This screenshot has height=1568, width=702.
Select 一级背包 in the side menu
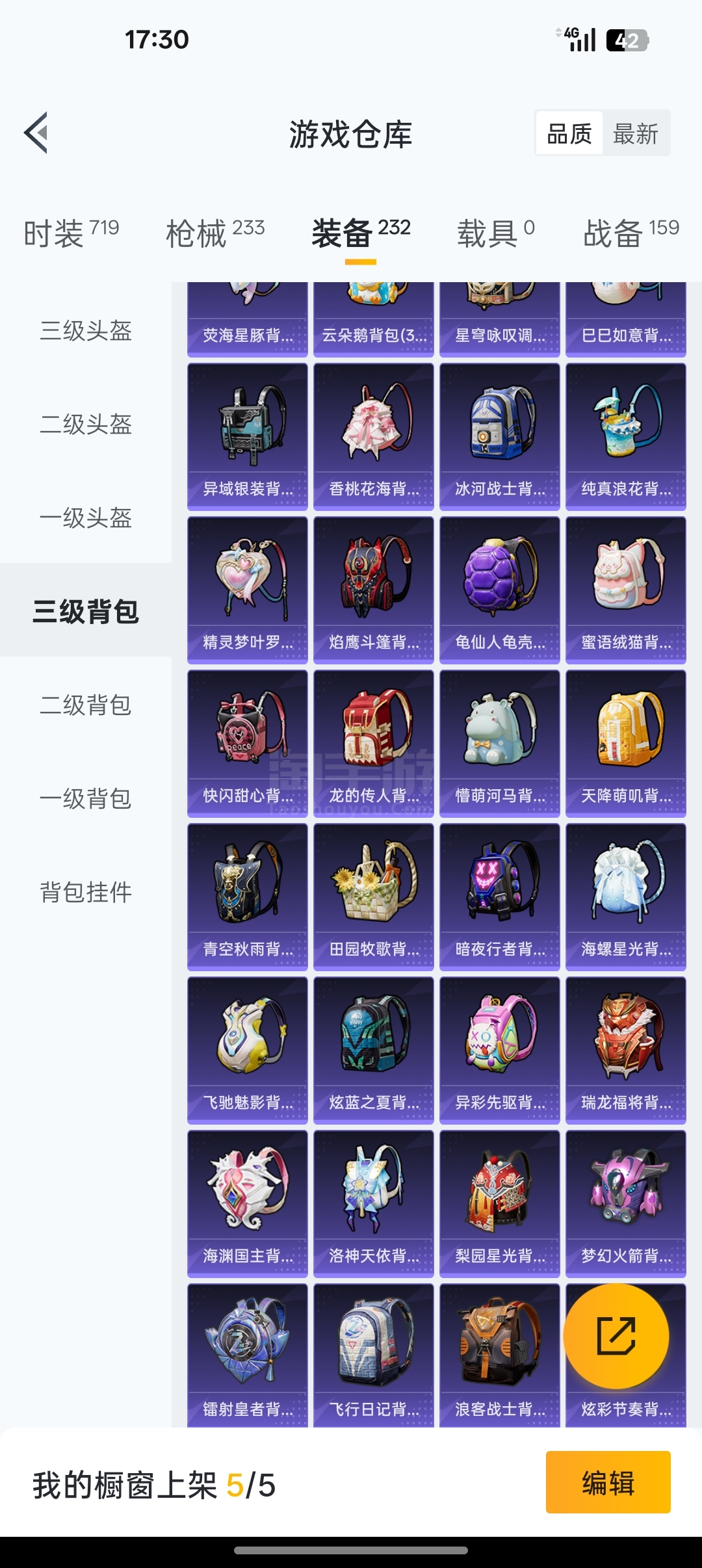[x=86, y=798]
